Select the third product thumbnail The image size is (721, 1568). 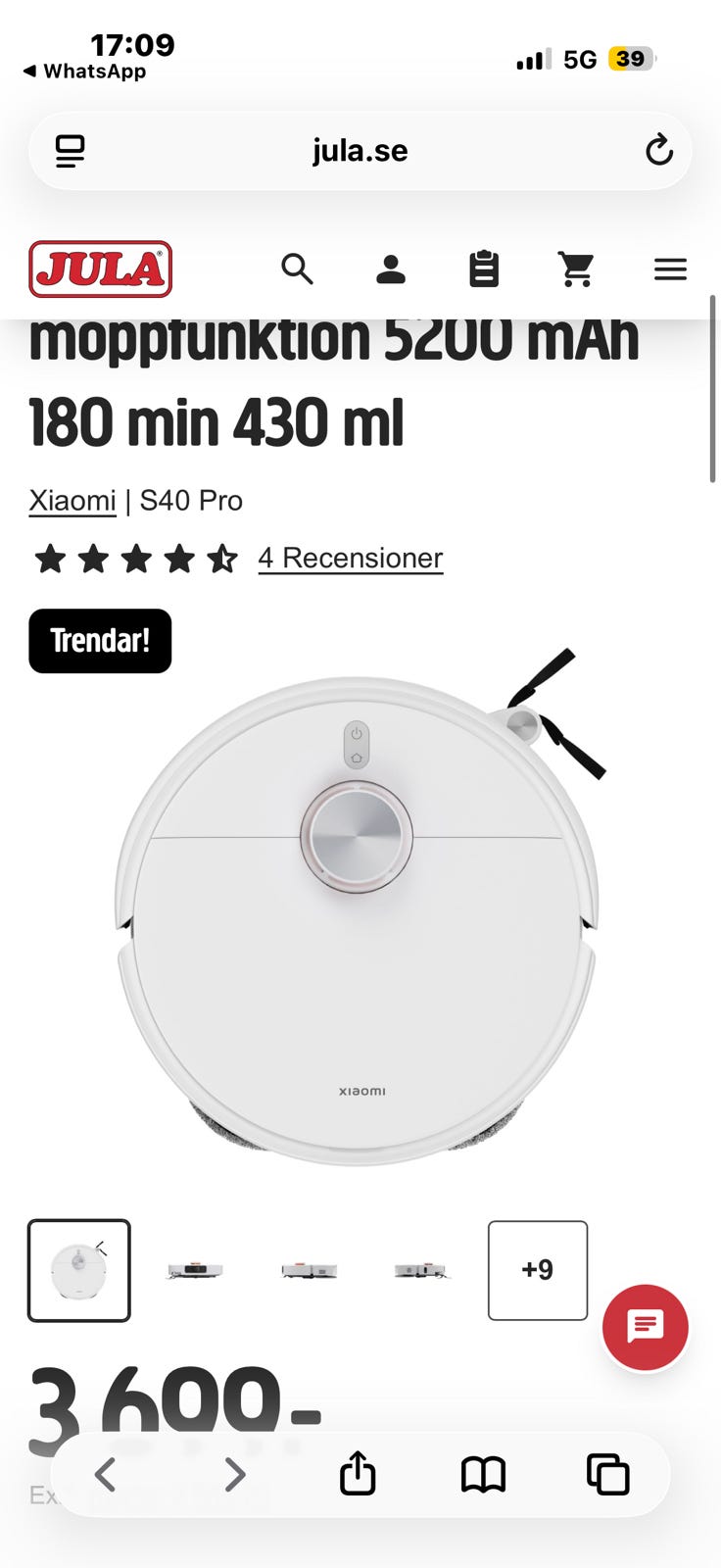click(x=309, y=1270)
